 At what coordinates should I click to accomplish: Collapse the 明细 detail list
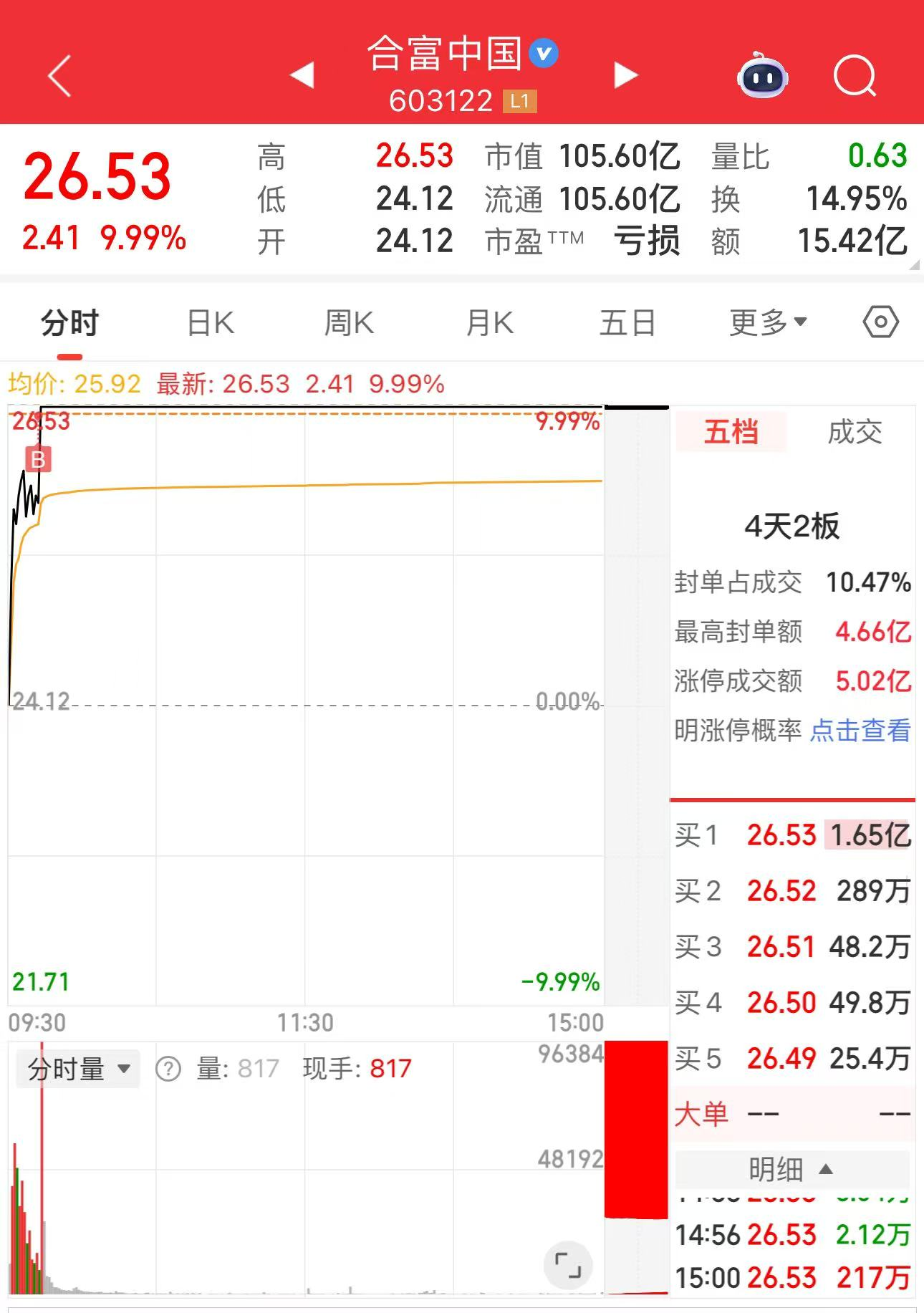791,1169
